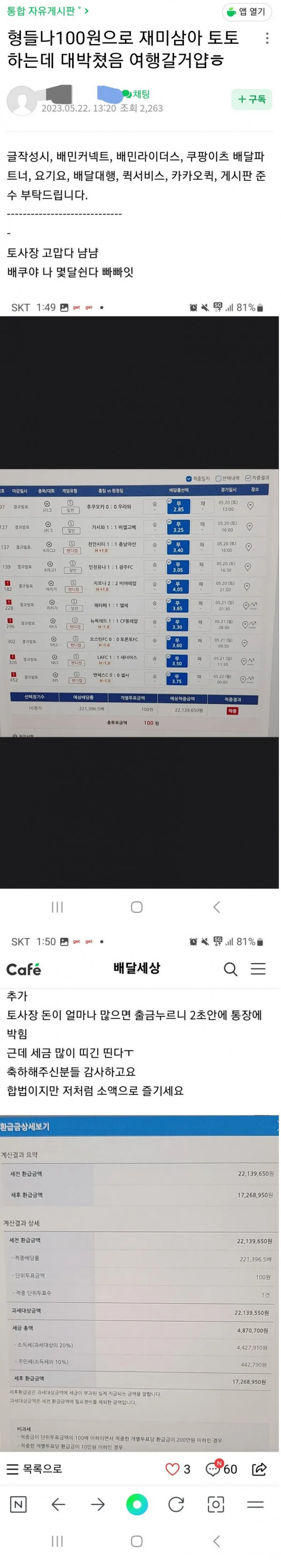This screenshot has height=1568, width=281.
Task: Tap the 앱 열기 button
Action: click(247, 12)
